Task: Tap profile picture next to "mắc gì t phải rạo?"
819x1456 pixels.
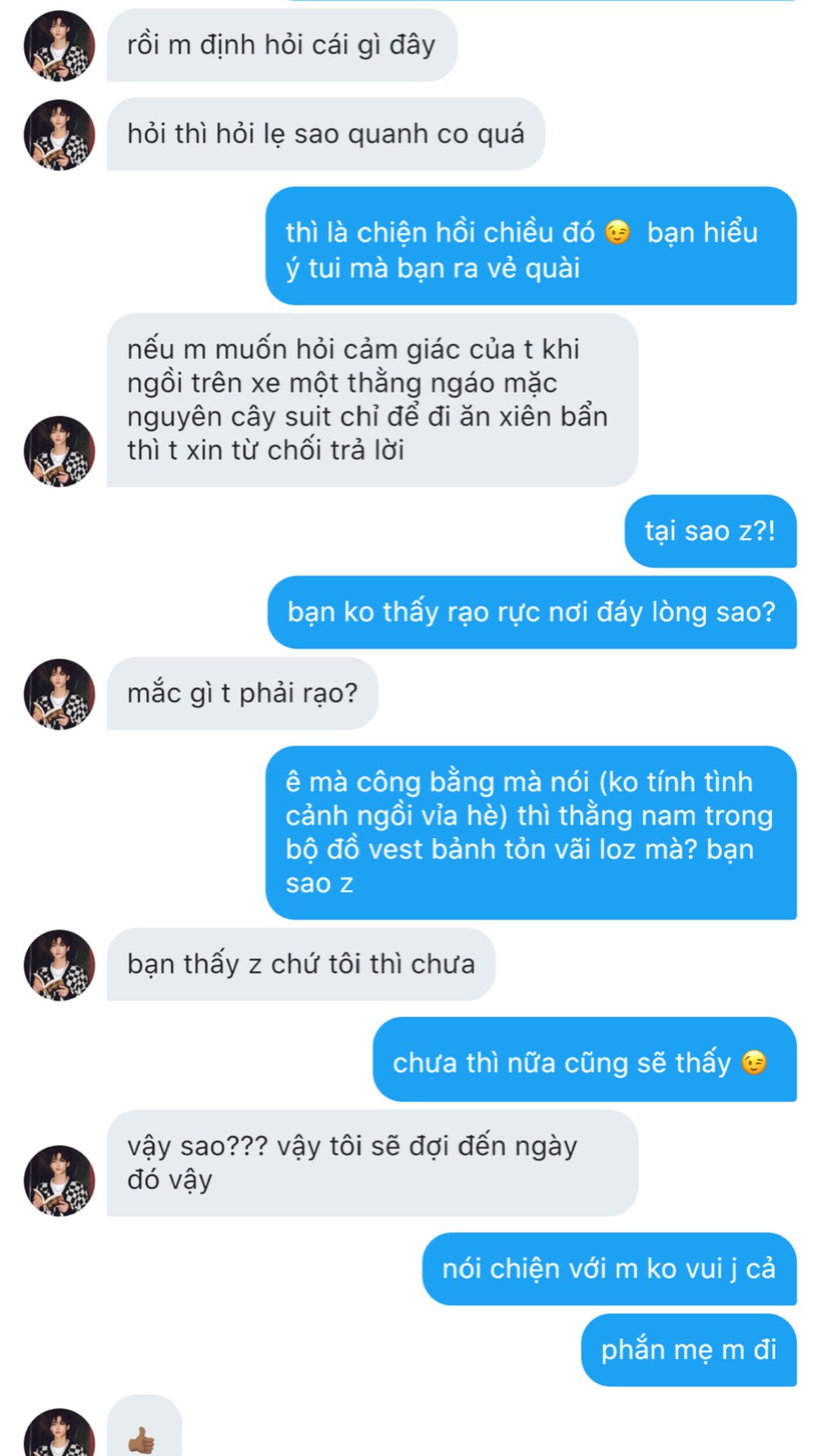Action: 59,694
